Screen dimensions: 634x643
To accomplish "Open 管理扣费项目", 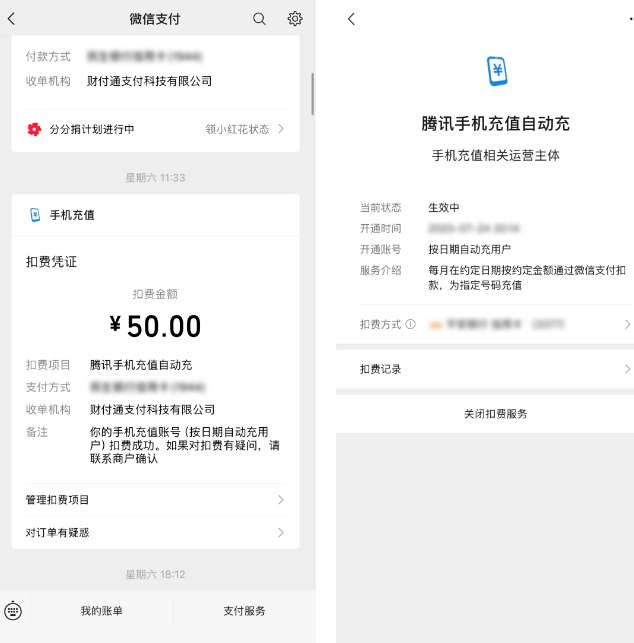I will tap(155, 499).
